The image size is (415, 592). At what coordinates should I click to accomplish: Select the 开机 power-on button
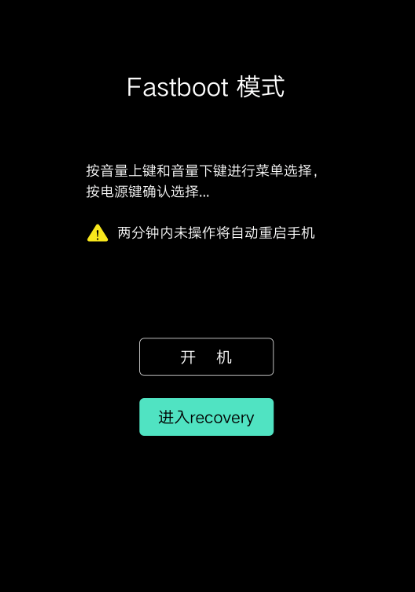[206, 357]
